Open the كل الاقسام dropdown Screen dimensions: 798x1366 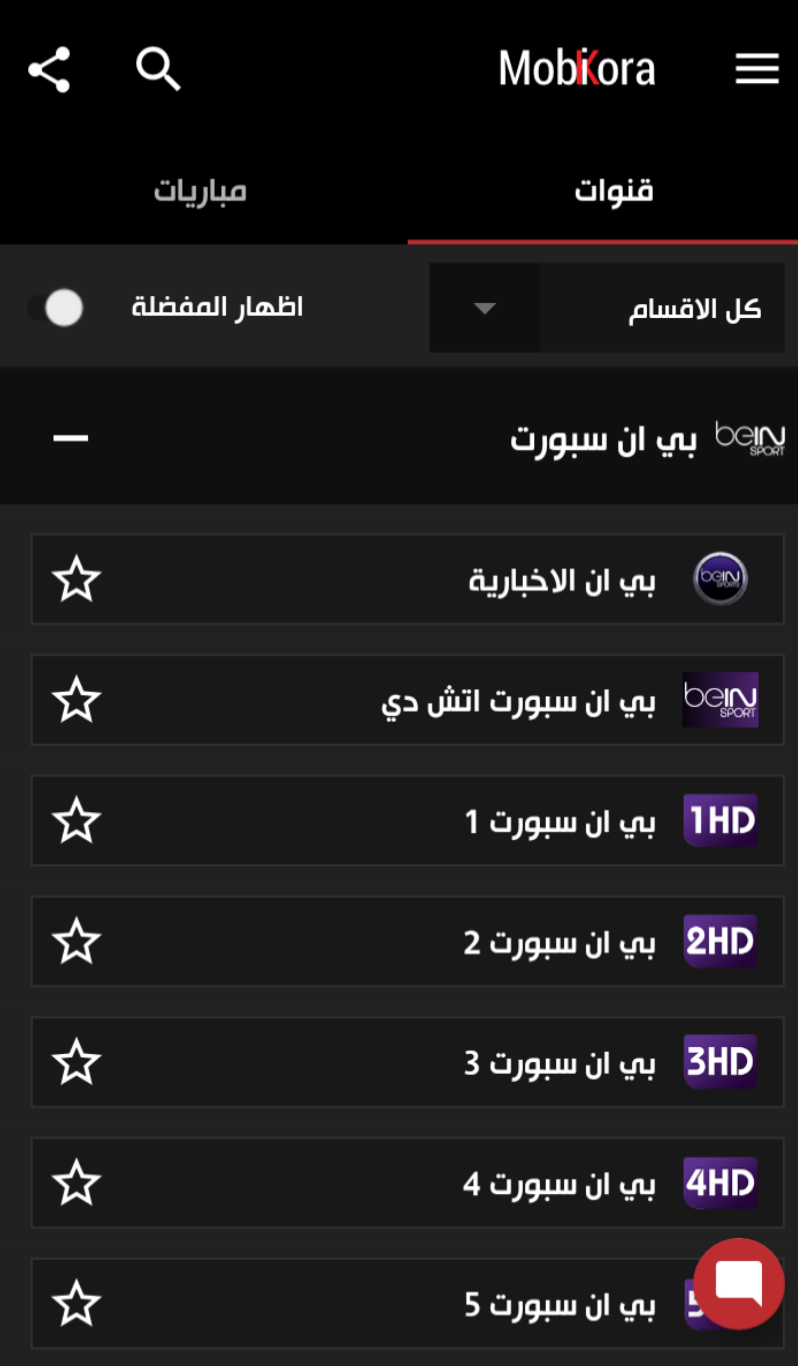tap(606, 308)
